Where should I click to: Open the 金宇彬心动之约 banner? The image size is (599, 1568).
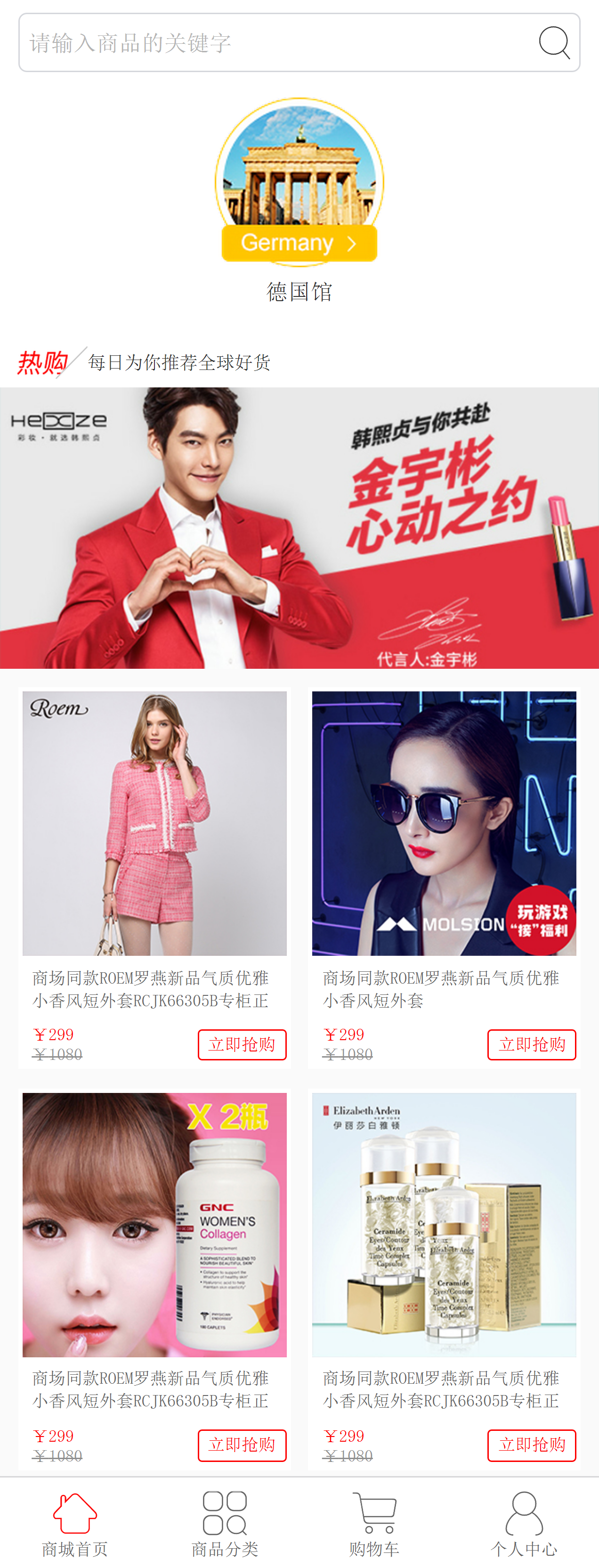coord(299,528)
